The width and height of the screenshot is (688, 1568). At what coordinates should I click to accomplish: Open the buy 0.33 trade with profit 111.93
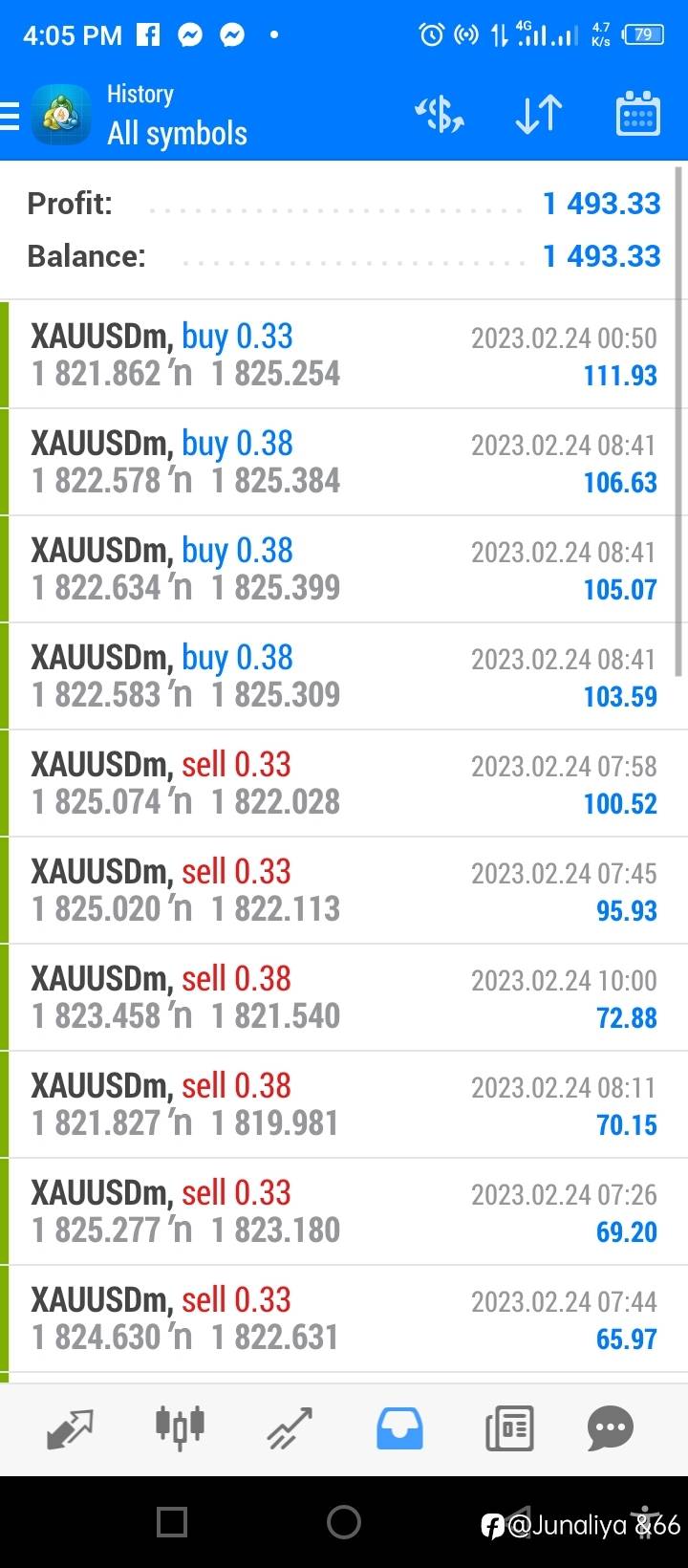click(344, 355)
